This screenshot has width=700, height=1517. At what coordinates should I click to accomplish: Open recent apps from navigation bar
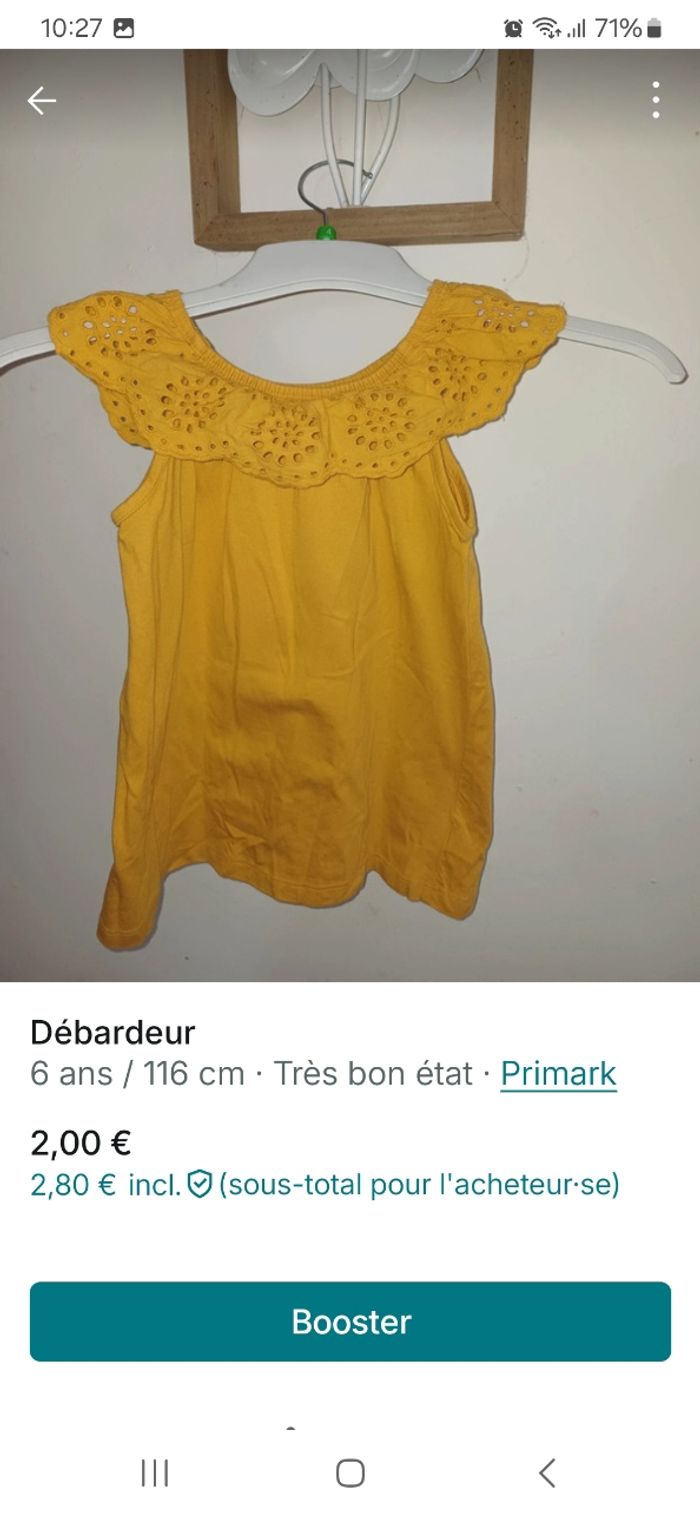pos(154,1472)
